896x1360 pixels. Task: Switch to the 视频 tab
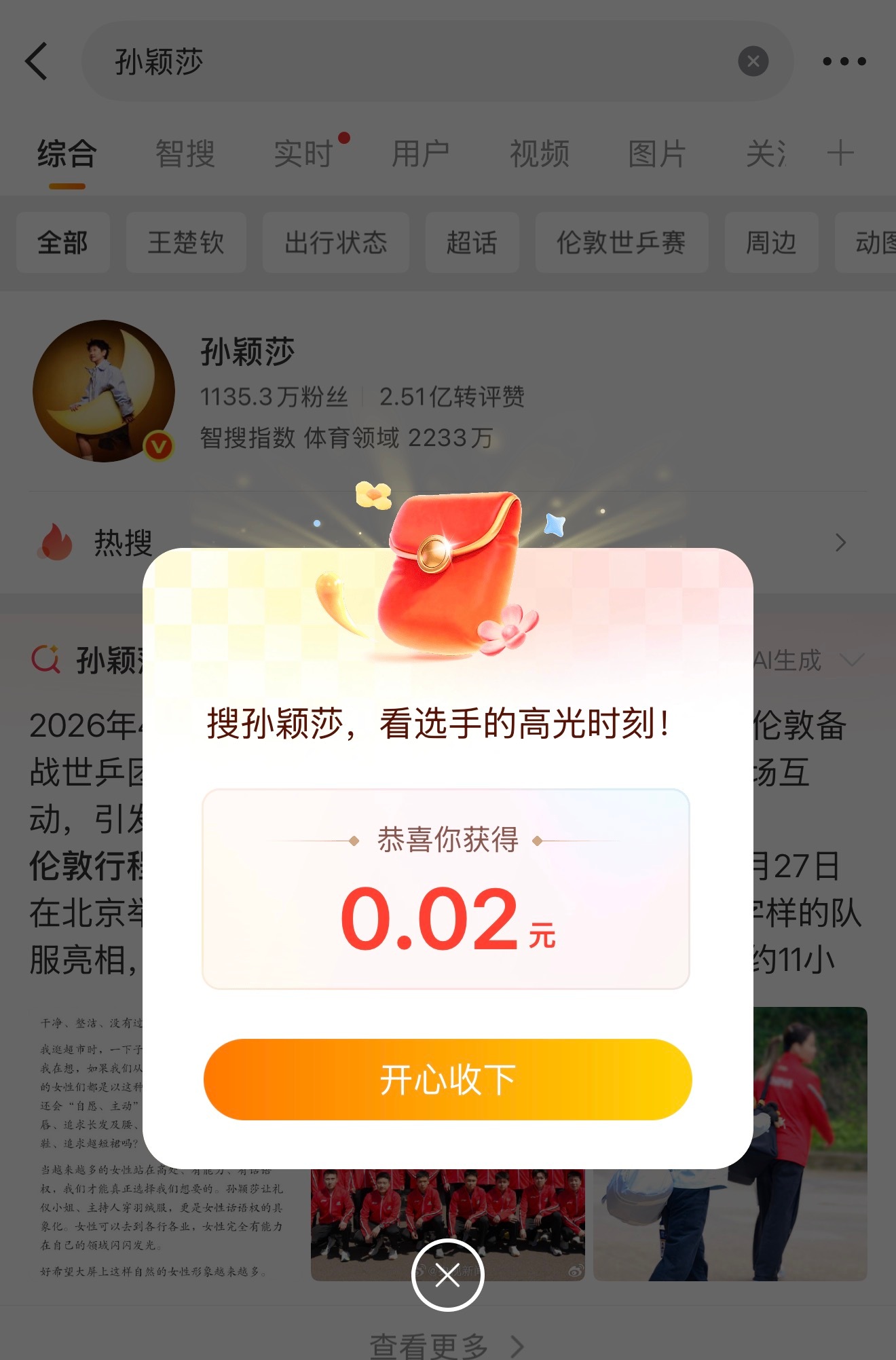[x=540, y=154]
